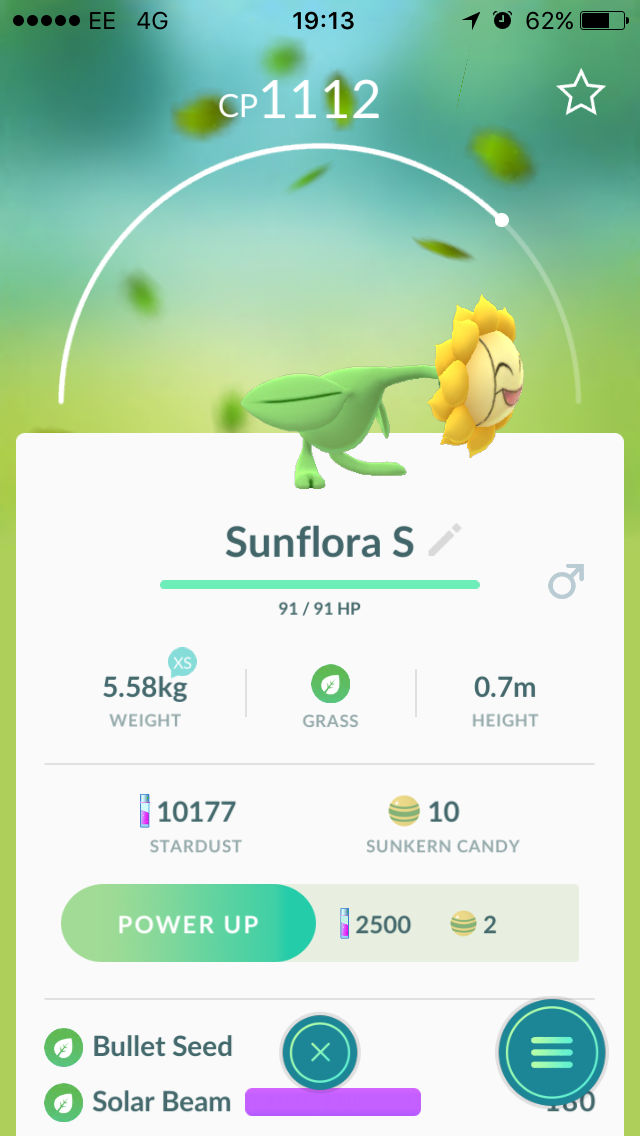The image size is (640, 1136).
Task: Mark Sunflora as favorite with star
Action: point(580,94)
